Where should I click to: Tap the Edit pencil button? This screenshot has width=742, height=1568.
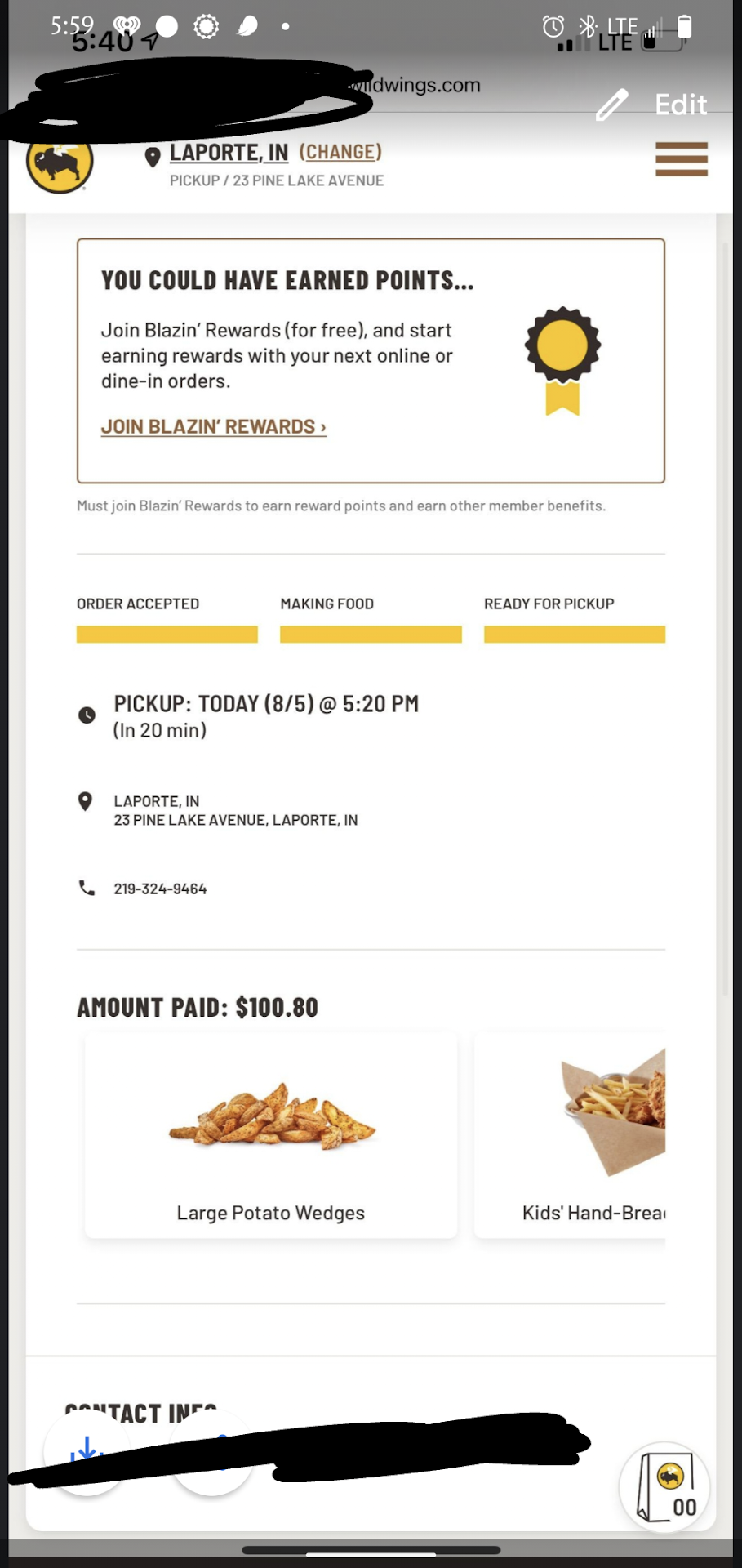coord(651,105)
